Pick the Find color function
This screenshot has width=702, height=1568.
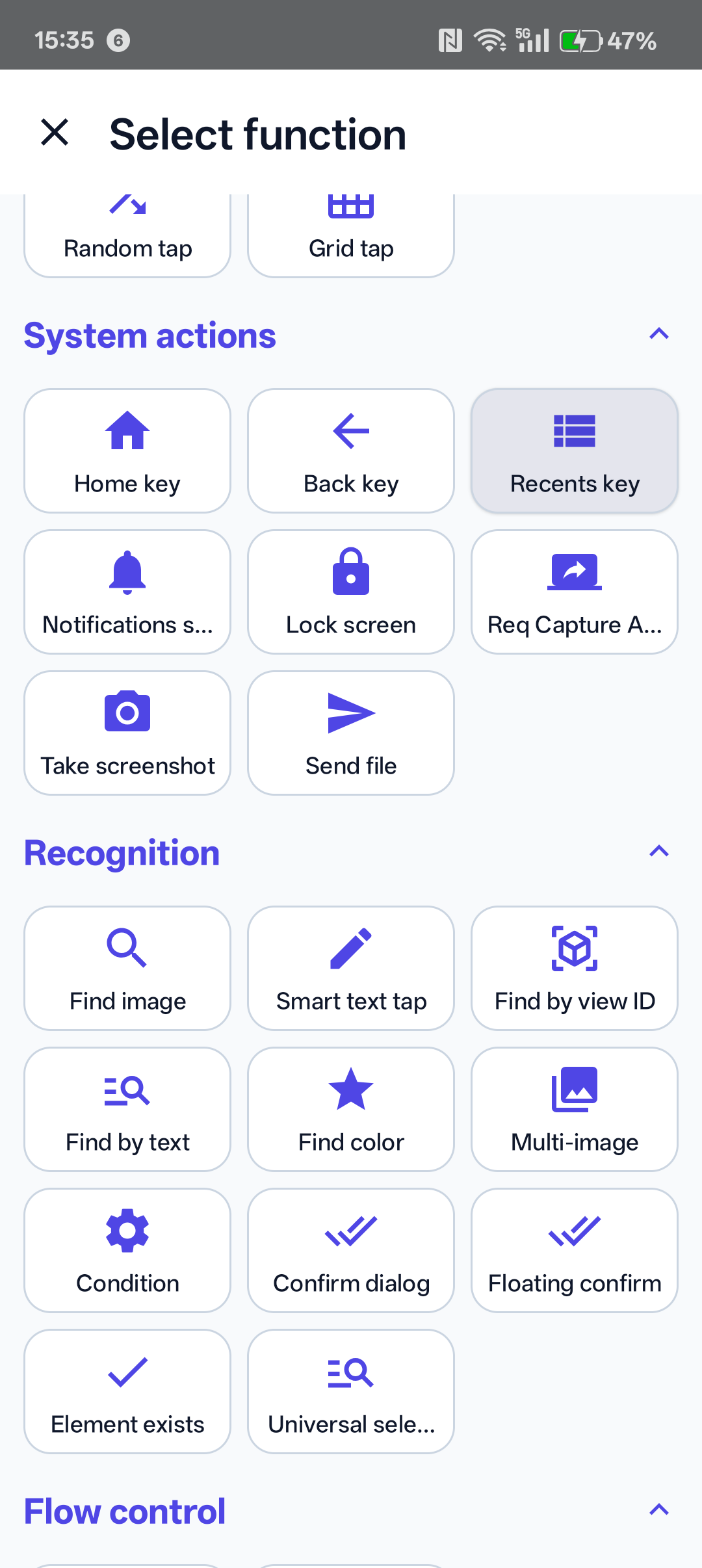350,1109
